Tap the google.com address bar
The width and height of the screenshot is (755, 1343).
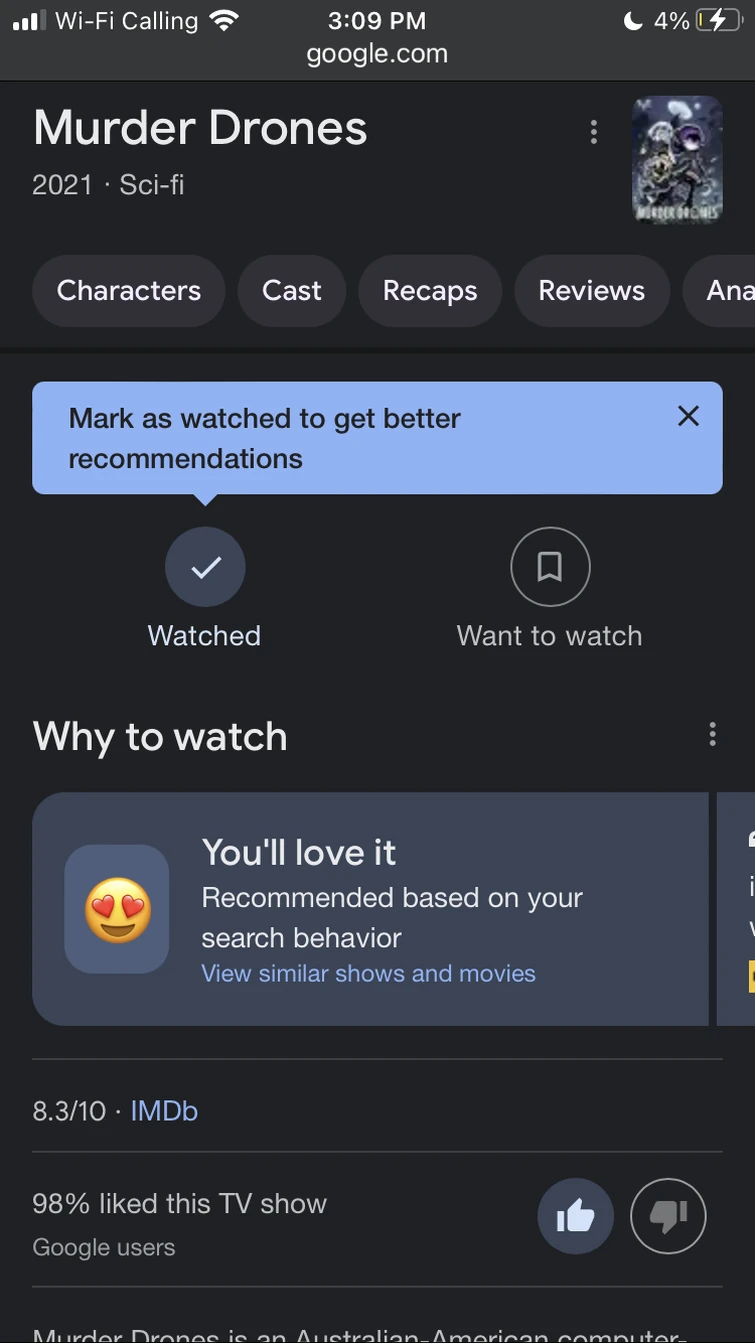[x=377, y=54]
